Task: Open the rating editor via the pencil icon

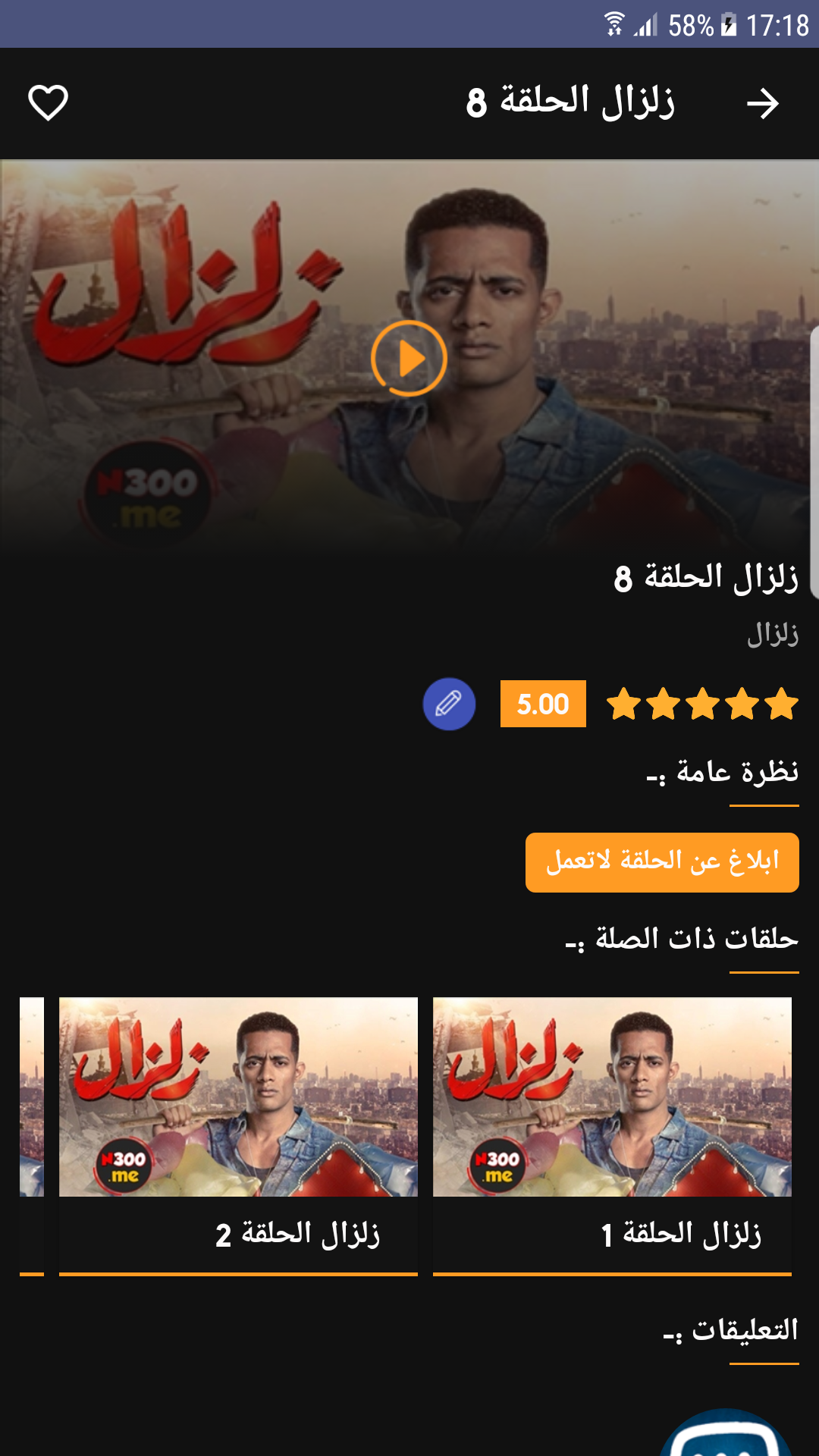Action: (449, 704)
